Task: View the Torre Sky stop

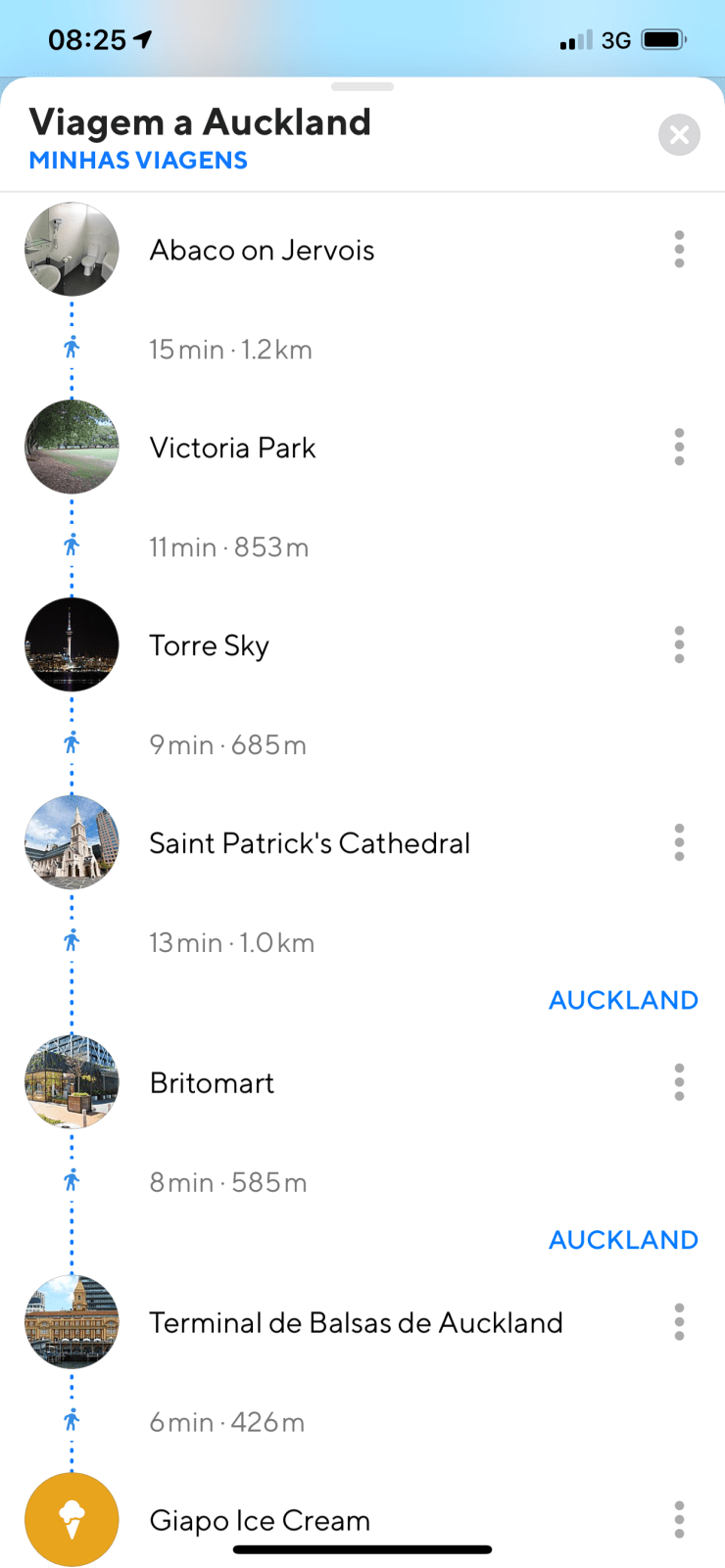Action: click(x=209, y=646)
